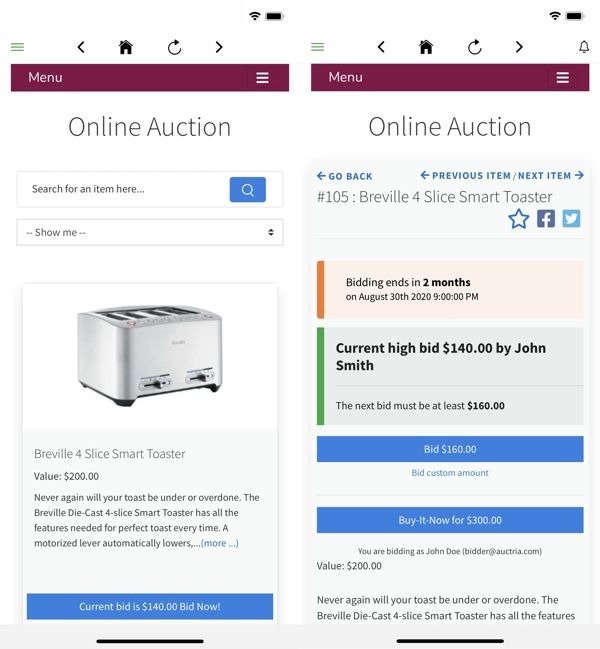Open the toaster product image card
The width and height of the screenshot is (600, 649).
150,354
